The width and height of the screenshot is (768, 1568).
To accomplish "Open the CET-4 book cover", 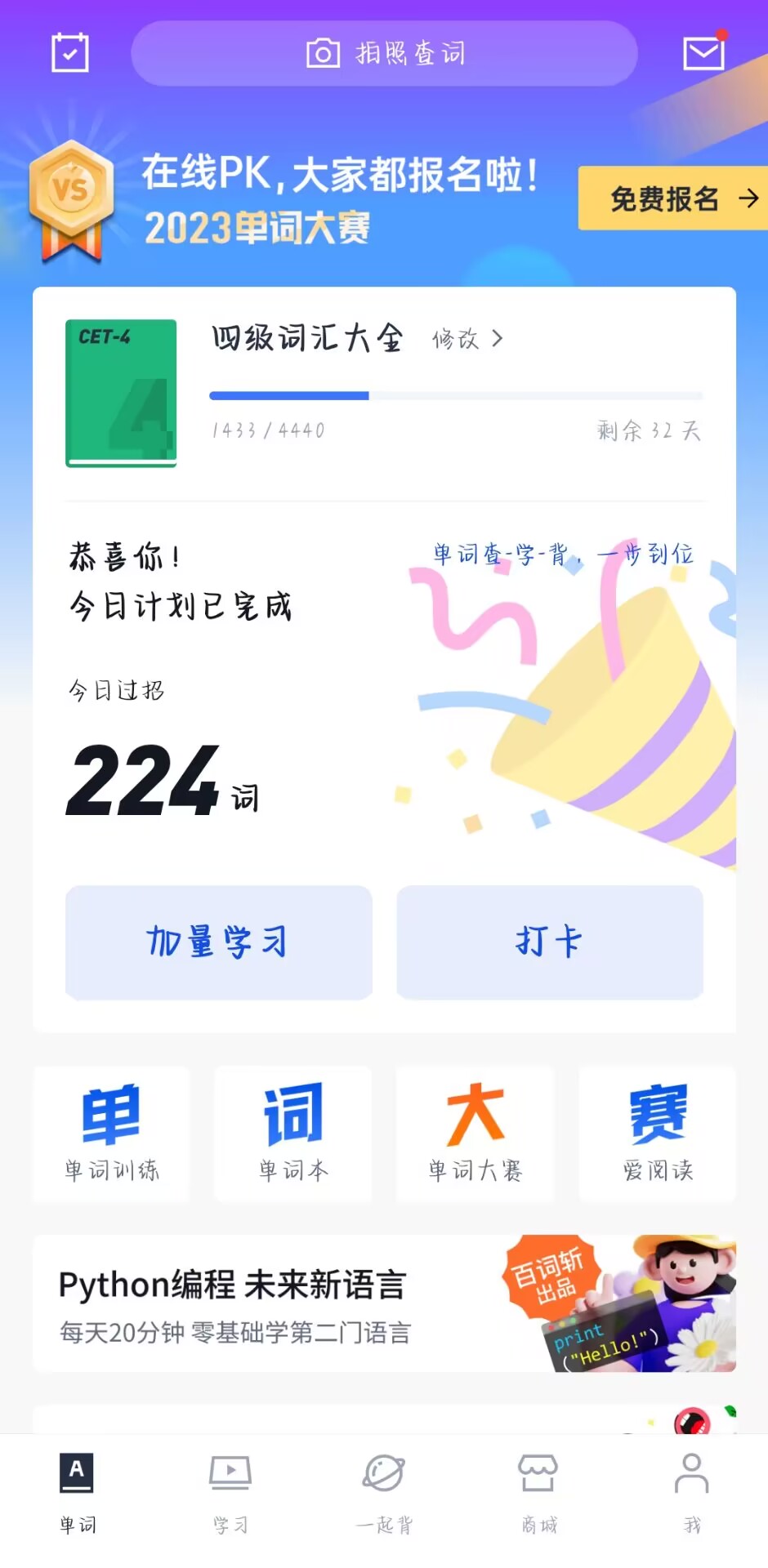I will click(x=121, y=393).
